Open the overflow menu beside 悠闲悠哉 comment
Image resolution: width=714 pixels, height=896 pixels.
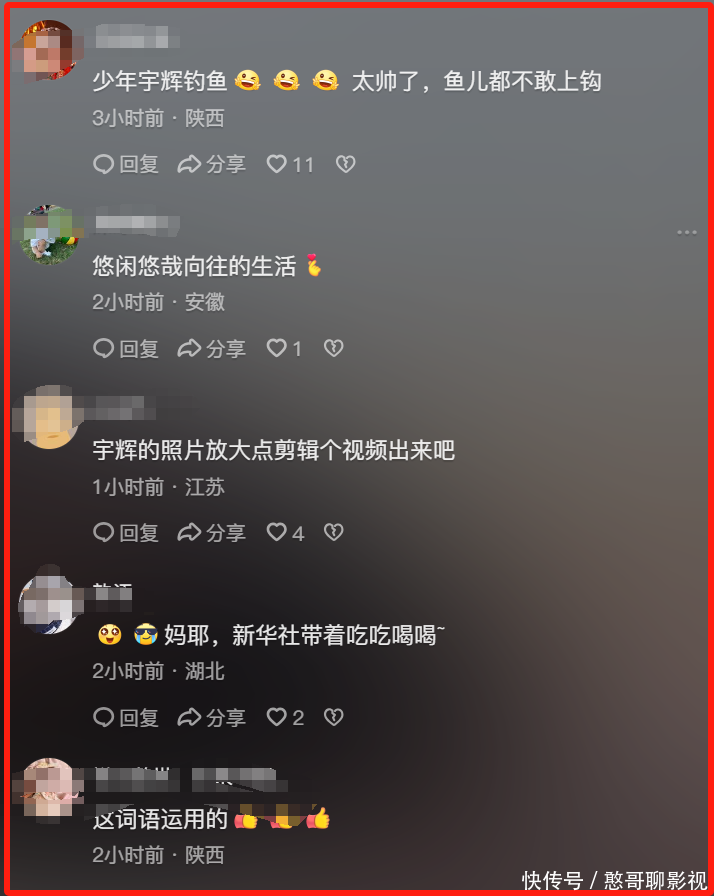coord(686,232)
